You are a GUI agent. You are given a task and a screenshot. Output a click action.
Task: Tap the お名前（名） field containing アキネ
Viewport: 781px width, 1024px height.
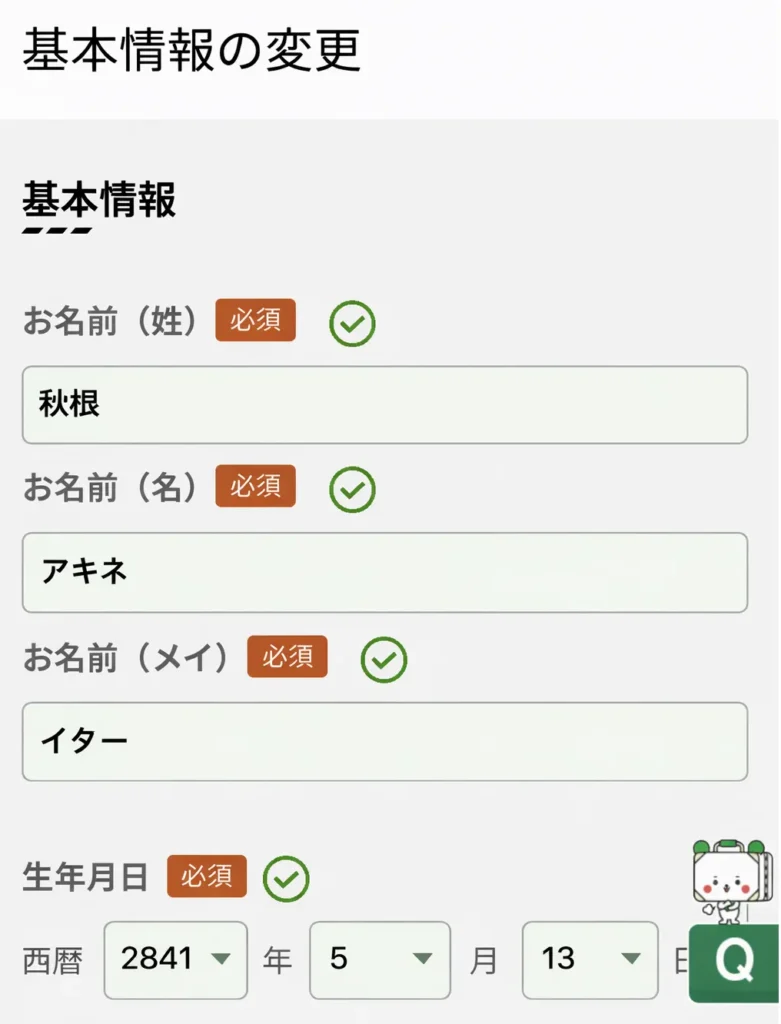click(384, 572)
